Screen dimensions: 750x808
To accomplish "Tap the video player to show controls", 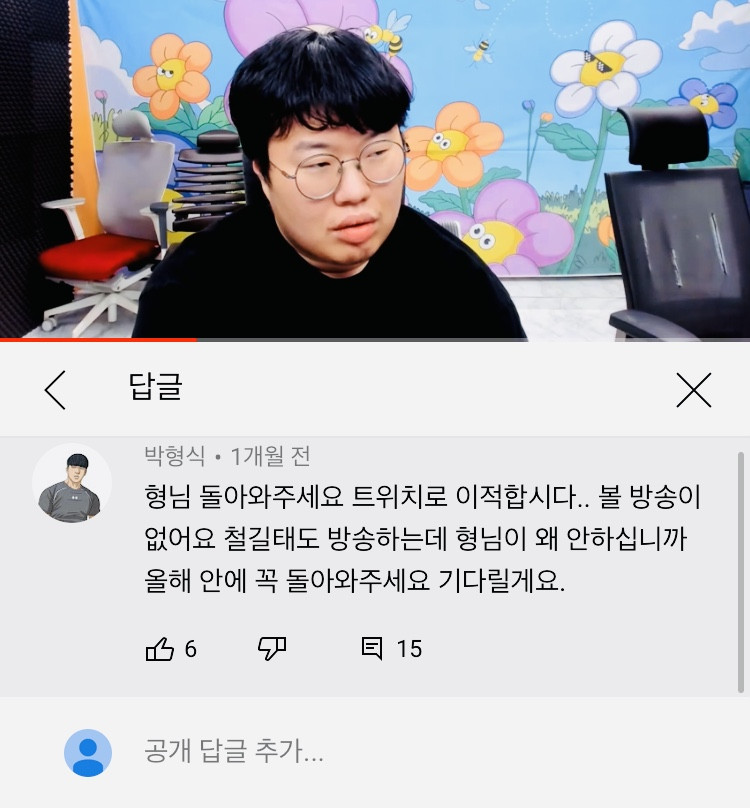I will pyautogui.click(x=375, y=170).
